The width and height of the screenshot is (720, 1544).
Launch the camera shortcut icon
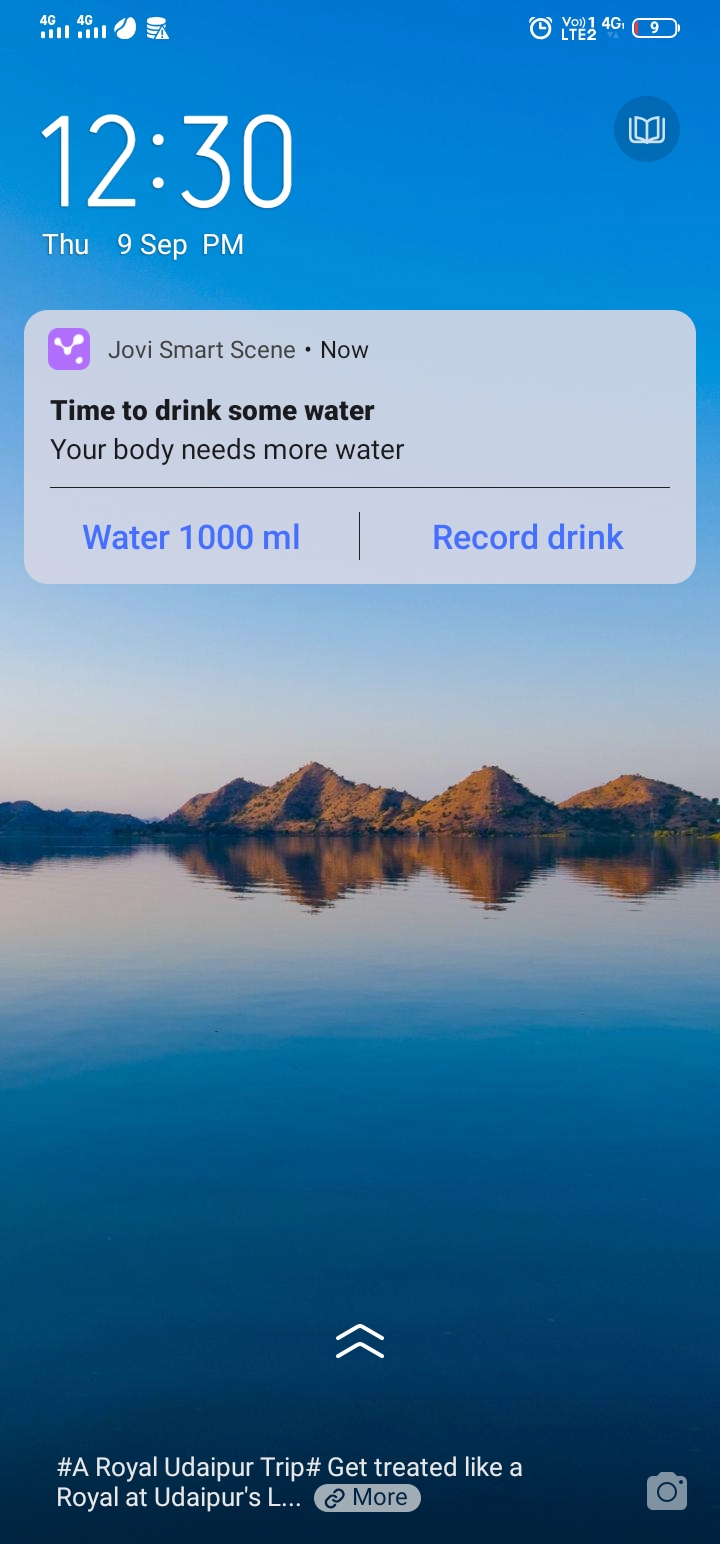(x=667, y=1491)
